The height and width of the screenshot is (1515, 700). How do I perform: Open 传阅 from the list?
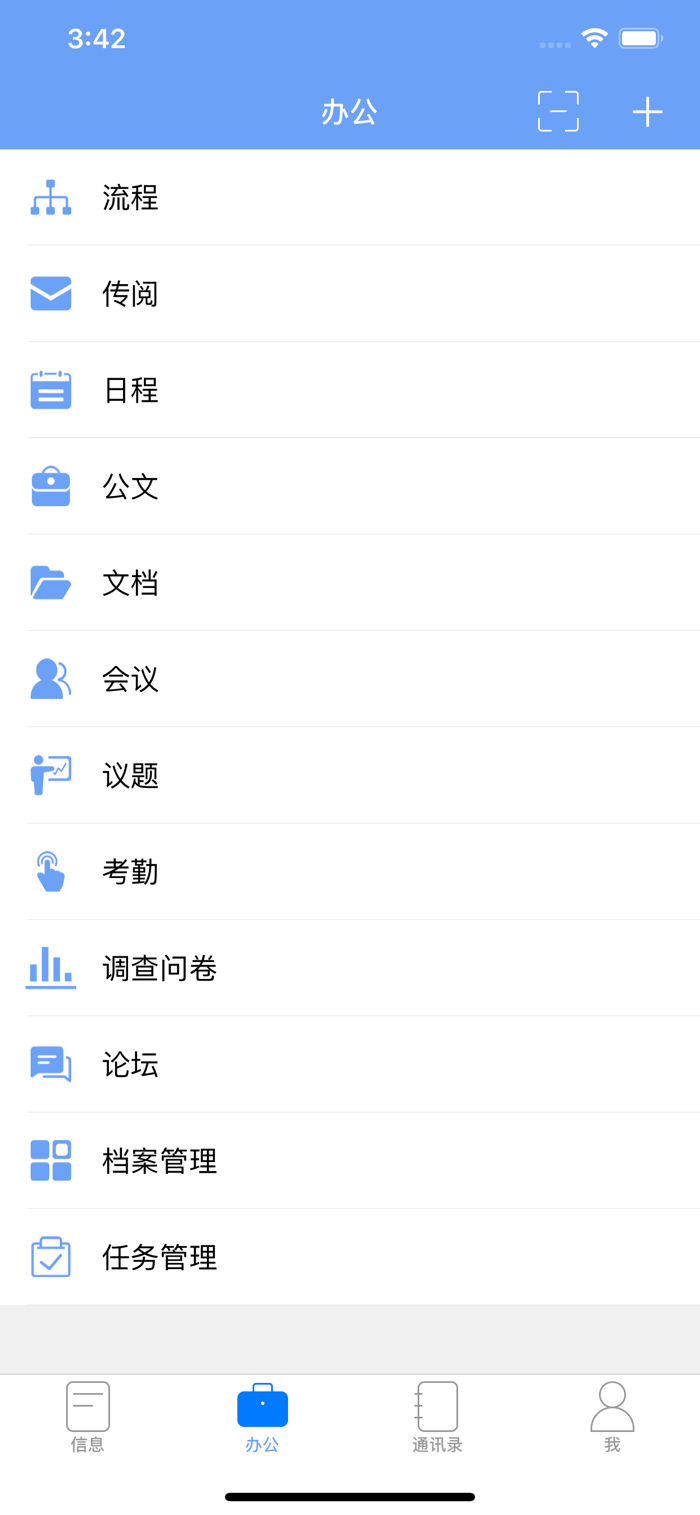[x=350, y=294]
